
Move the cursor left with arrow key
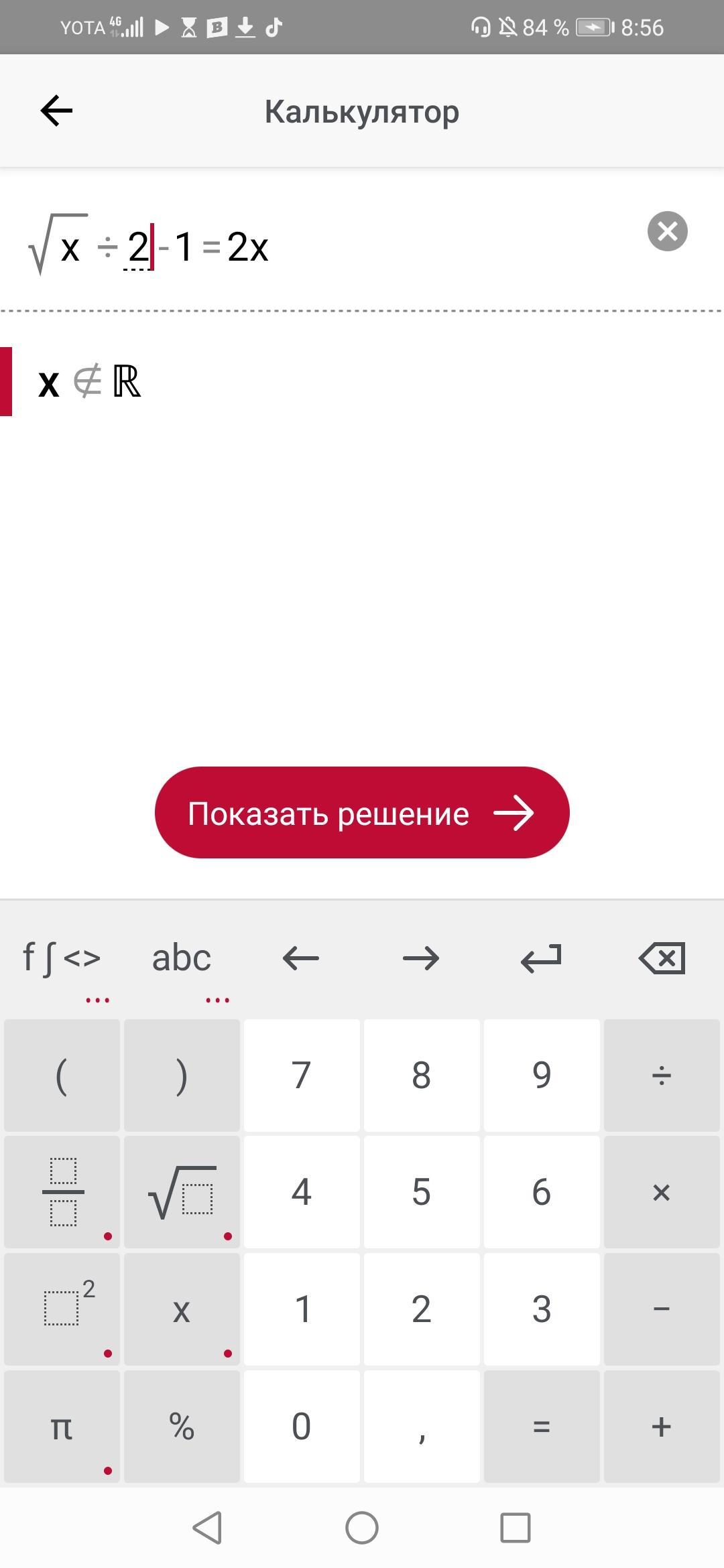click(301, 958)
